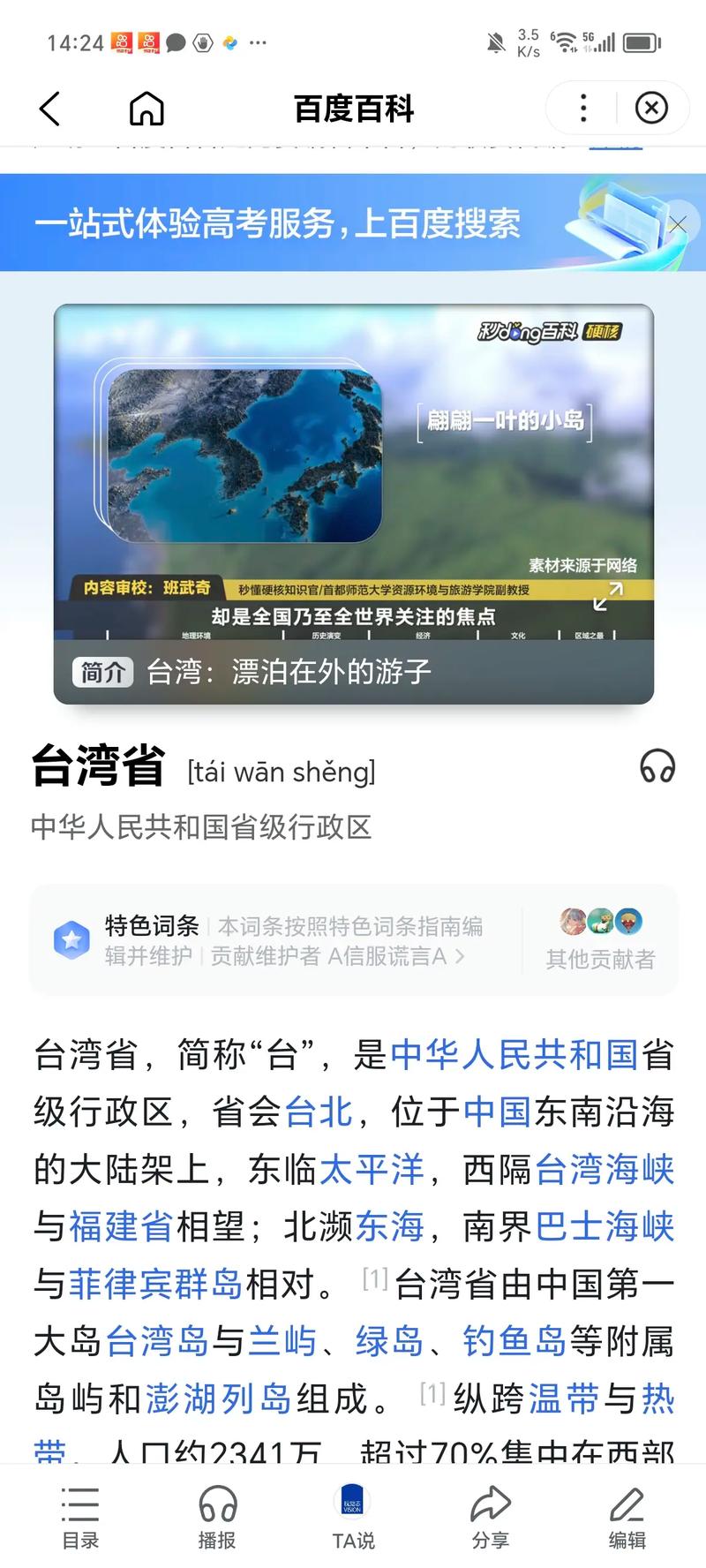This screenshot has height=1568, width=706.
Task: Open the 菲律宾群岛 link
Action: point(155,1284)
